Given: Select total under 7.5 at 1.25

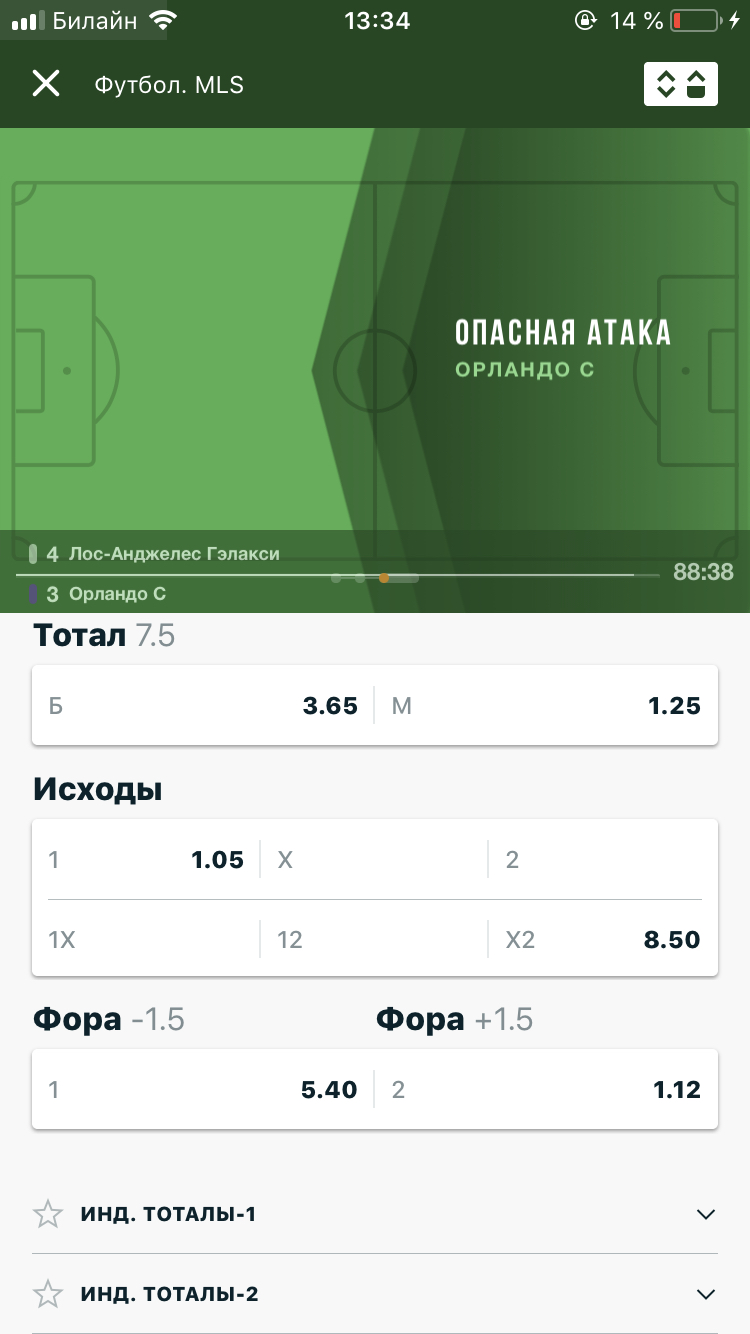Looking at the screenshot, I should click(546, 705).
